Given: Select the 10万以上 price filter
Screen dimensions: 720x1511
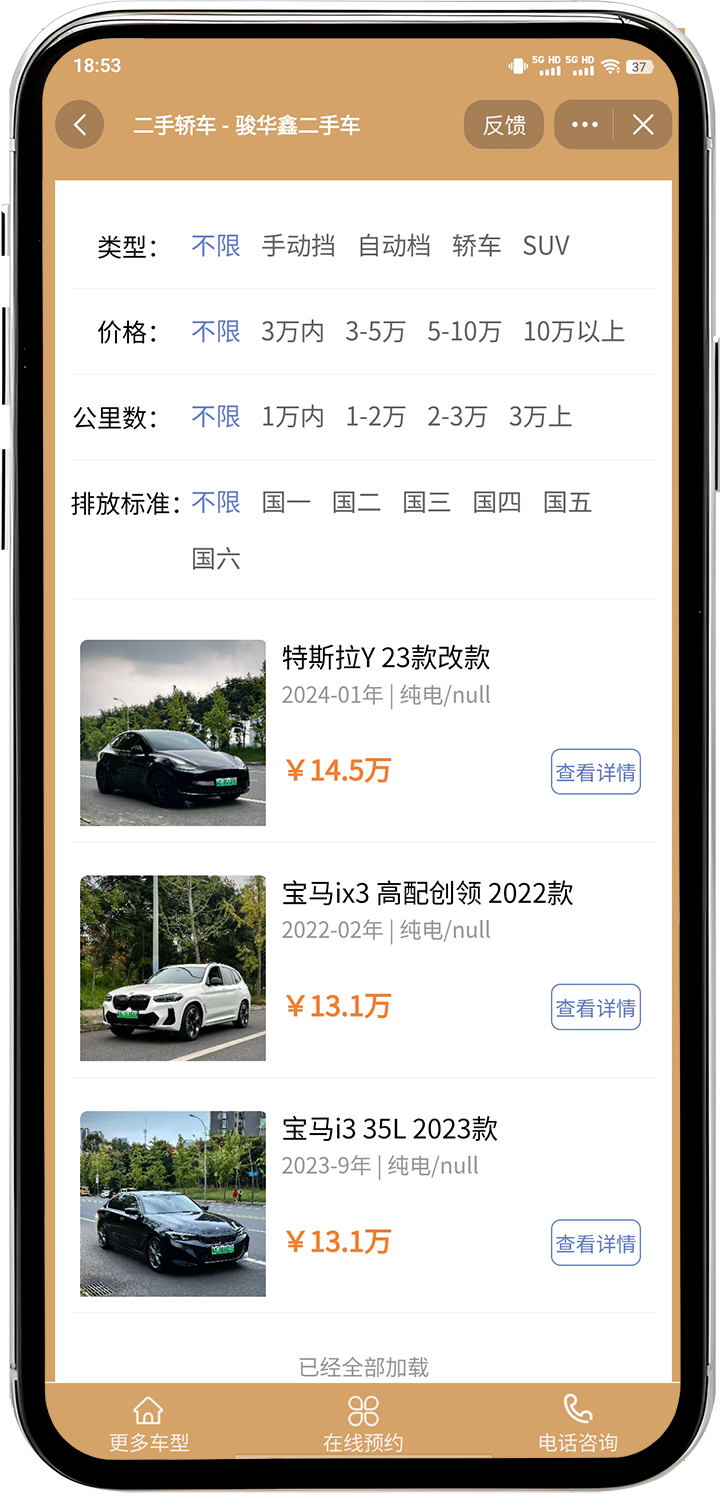Looking at the screenshot, I should [x=573, y=332].
